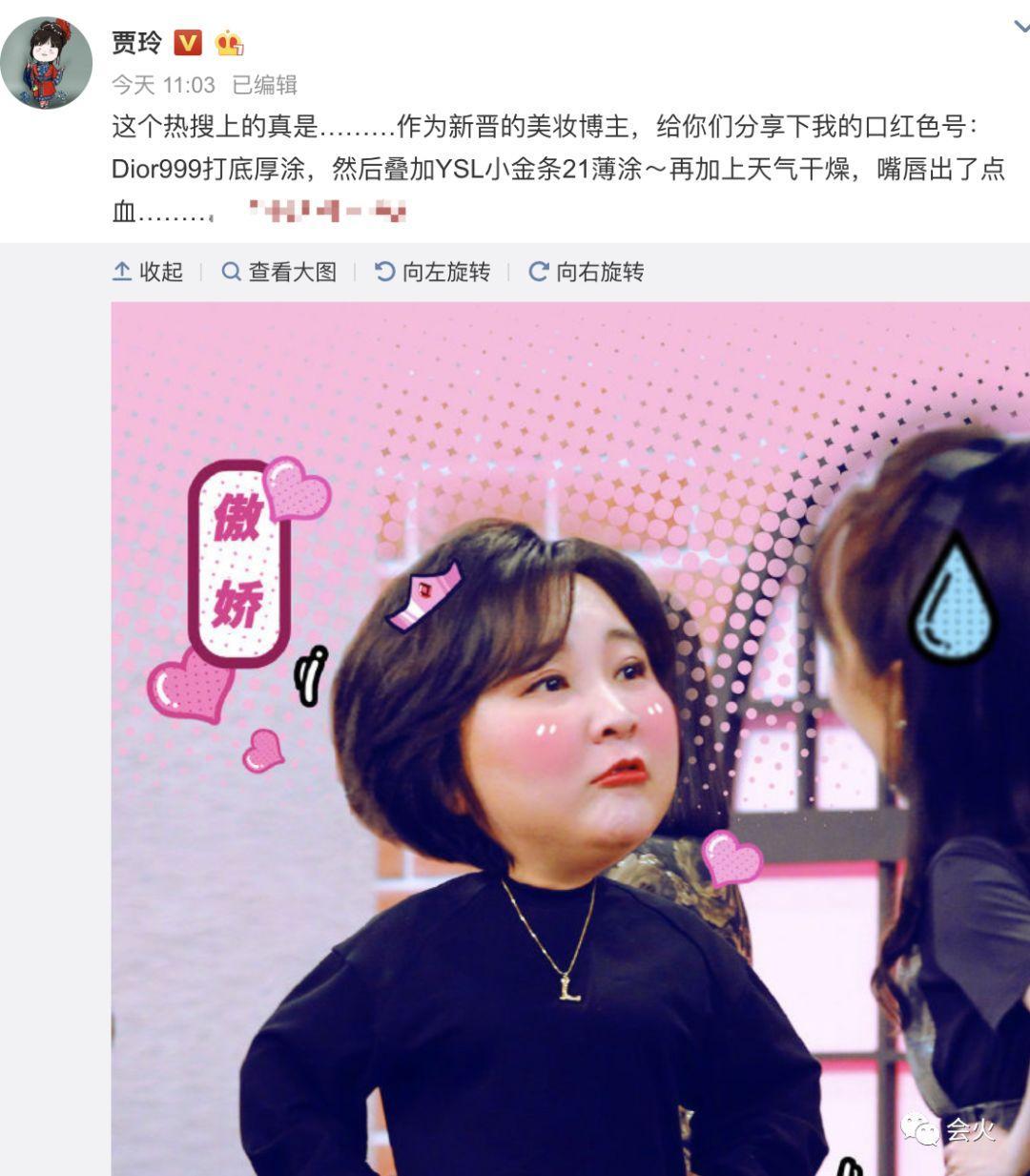View full image via 查看大图
The image size is (1030, 1176).
[x=279, y=272]
